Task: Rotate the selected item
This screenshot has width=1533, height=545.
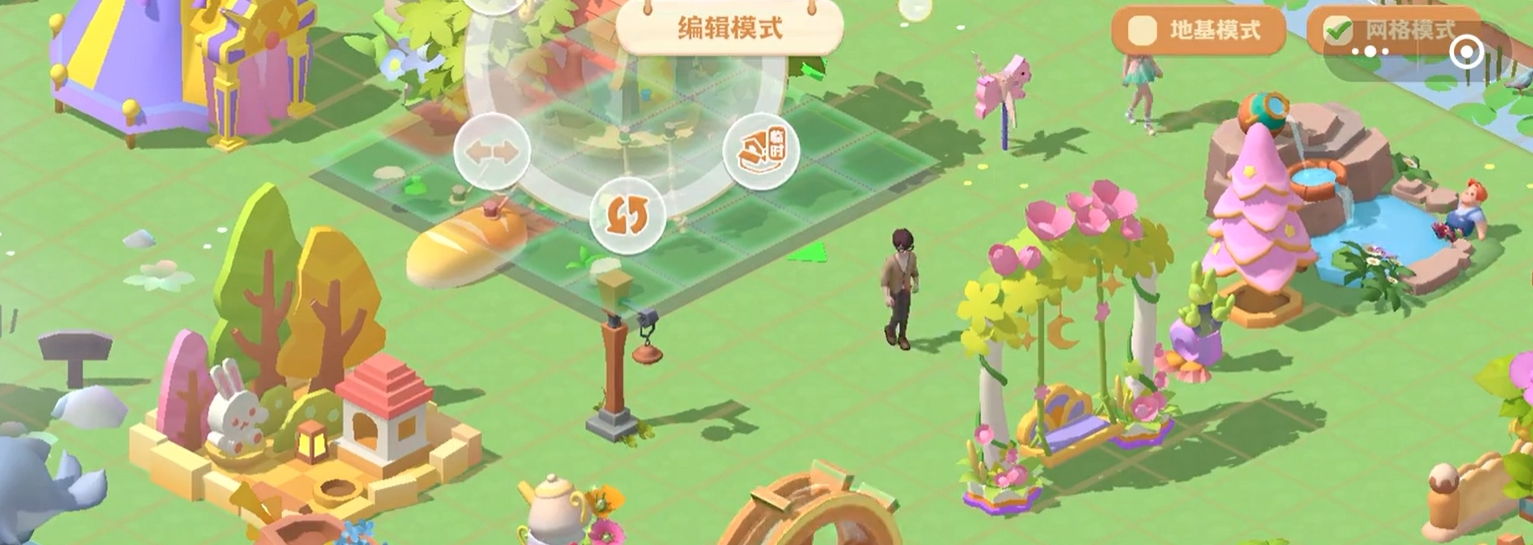Action: tap(627, 215)
